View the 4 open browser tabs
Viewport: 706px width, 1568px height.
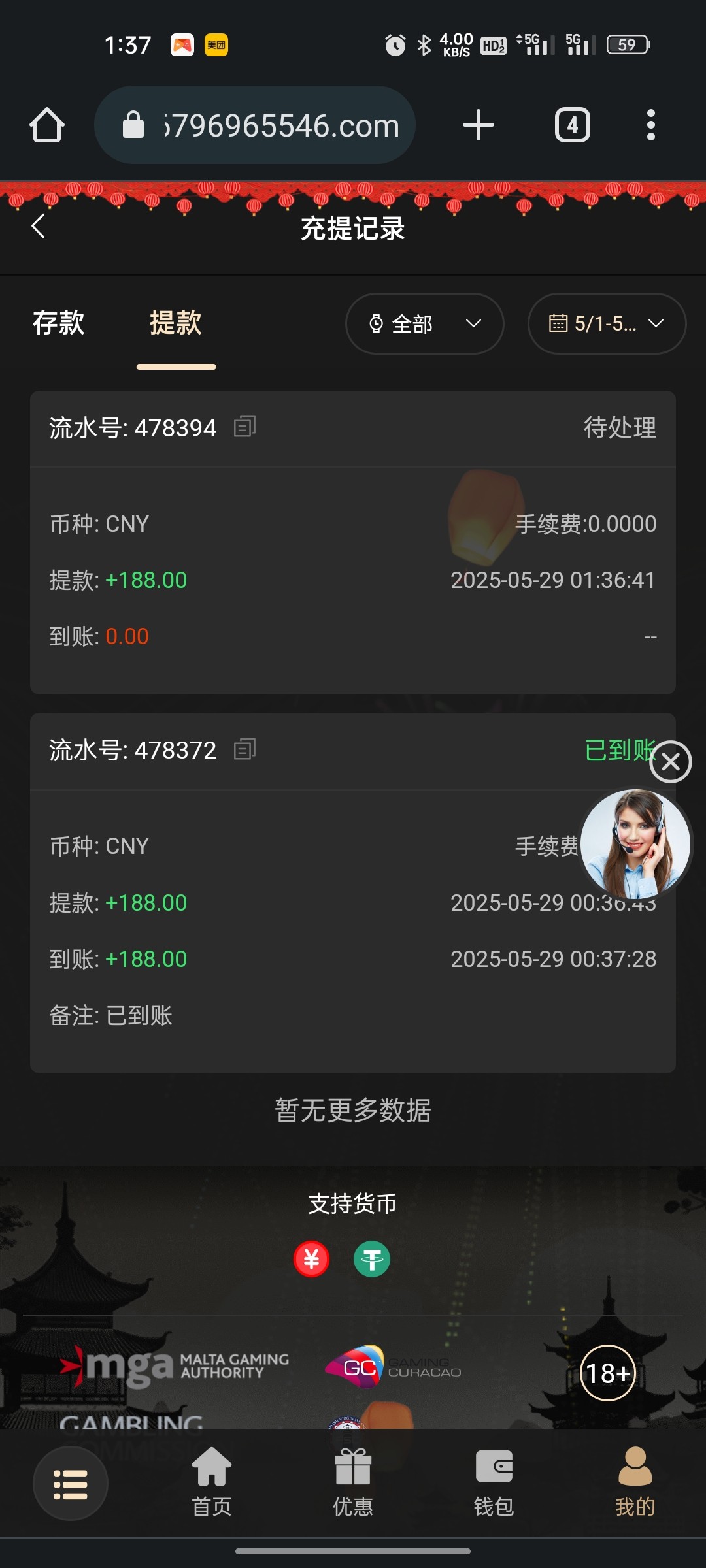click(573, 125)
